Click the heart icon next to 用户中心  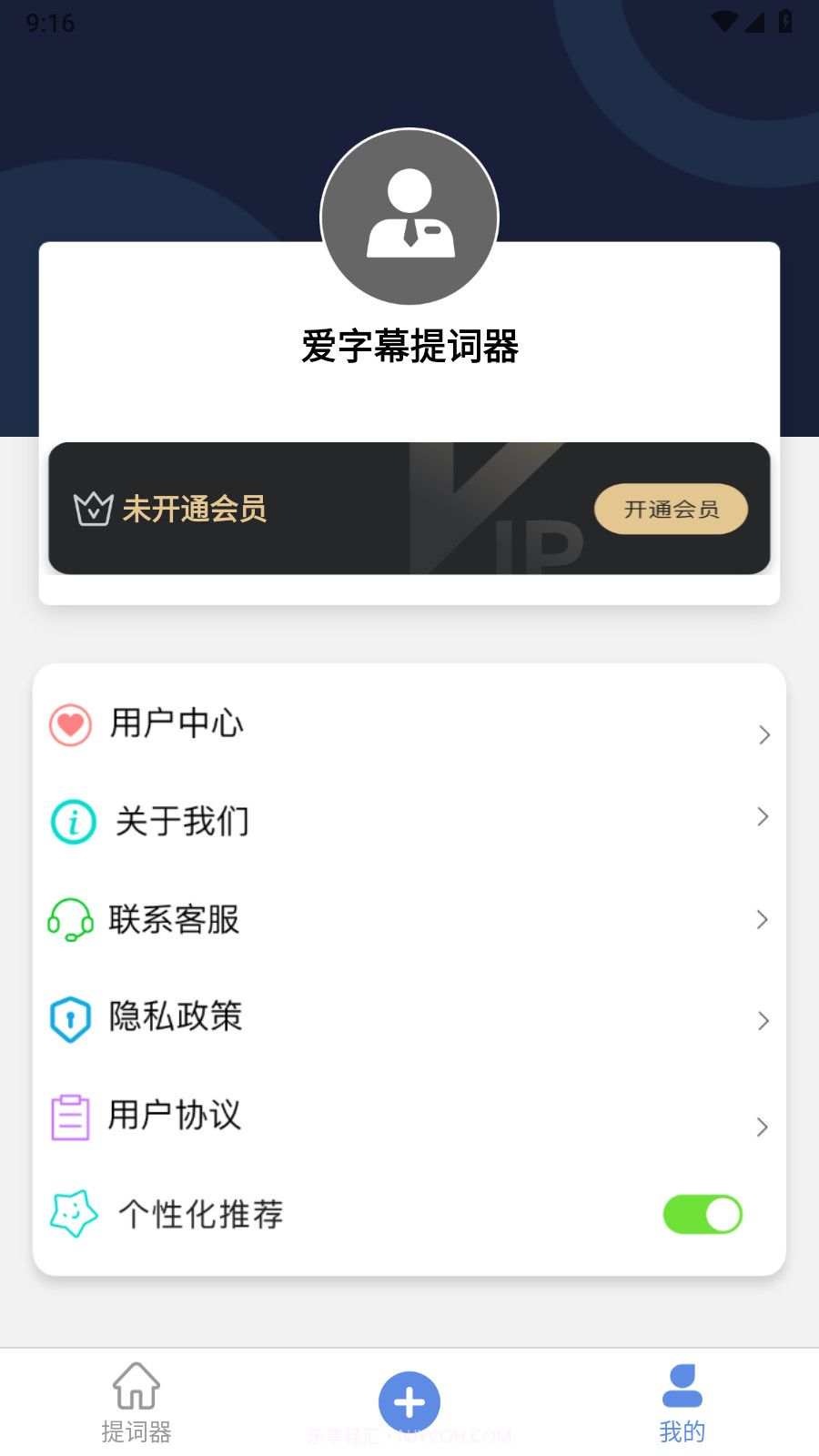(x=71, y=725)
